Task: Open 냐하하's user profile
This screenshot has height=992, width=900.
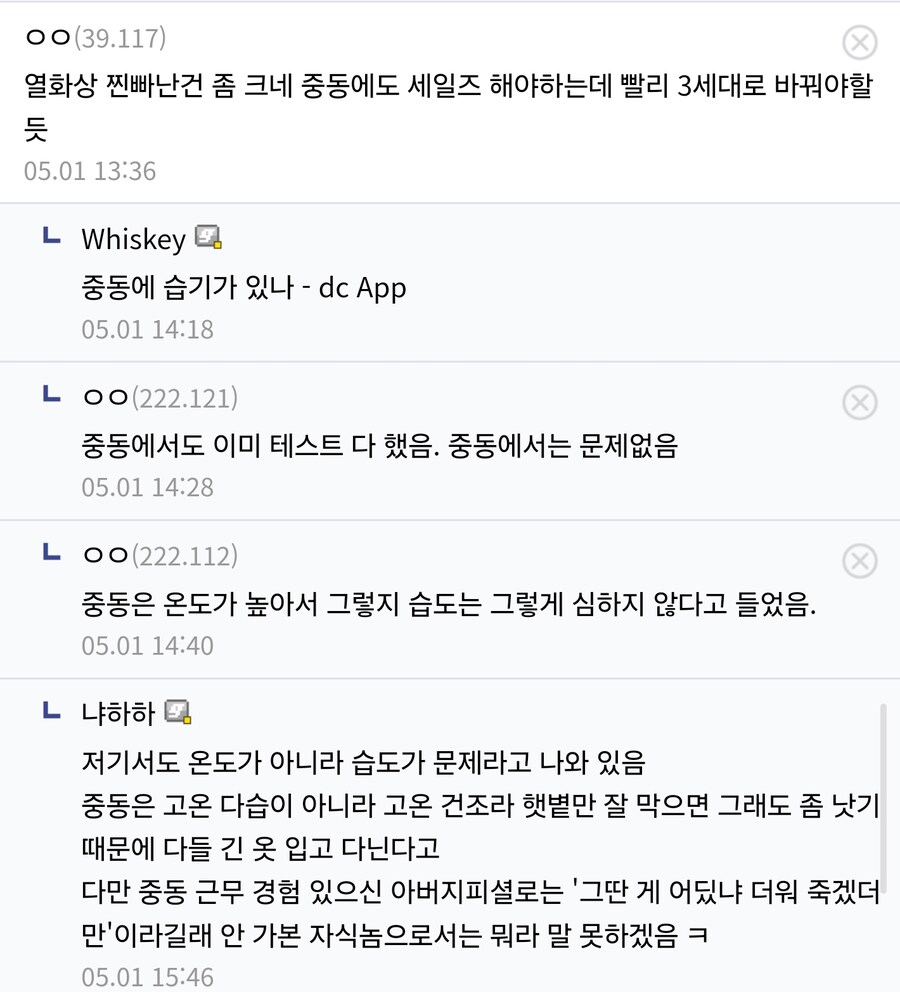Action: click(x=118, y=713)
